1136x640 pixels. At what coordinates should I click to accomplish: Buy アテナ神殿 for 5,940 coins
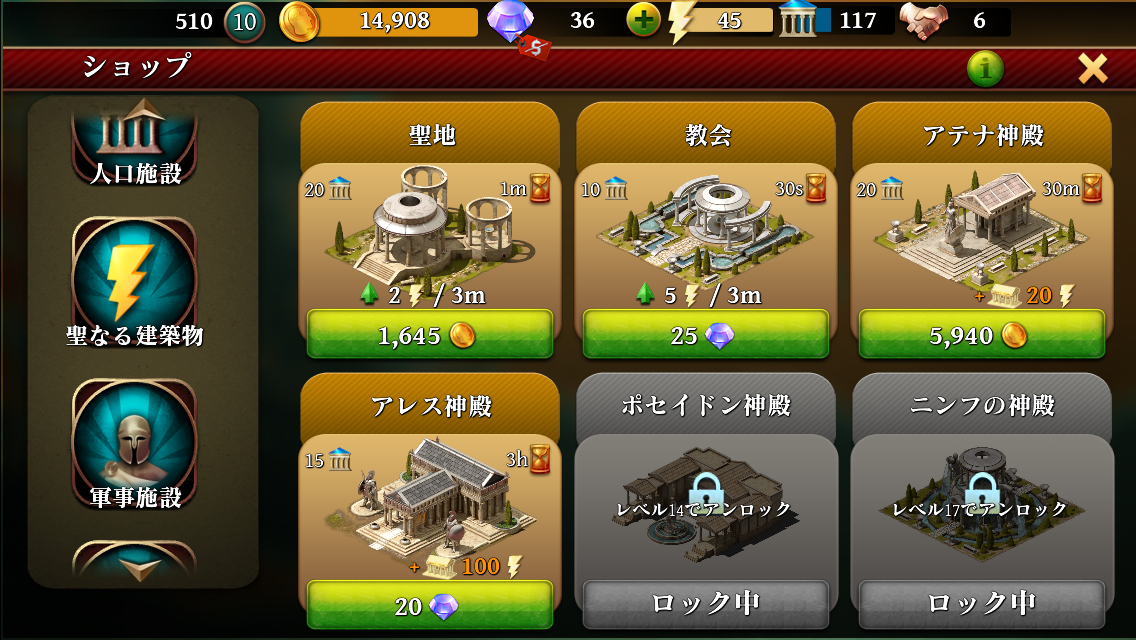(x=981, y=335)
